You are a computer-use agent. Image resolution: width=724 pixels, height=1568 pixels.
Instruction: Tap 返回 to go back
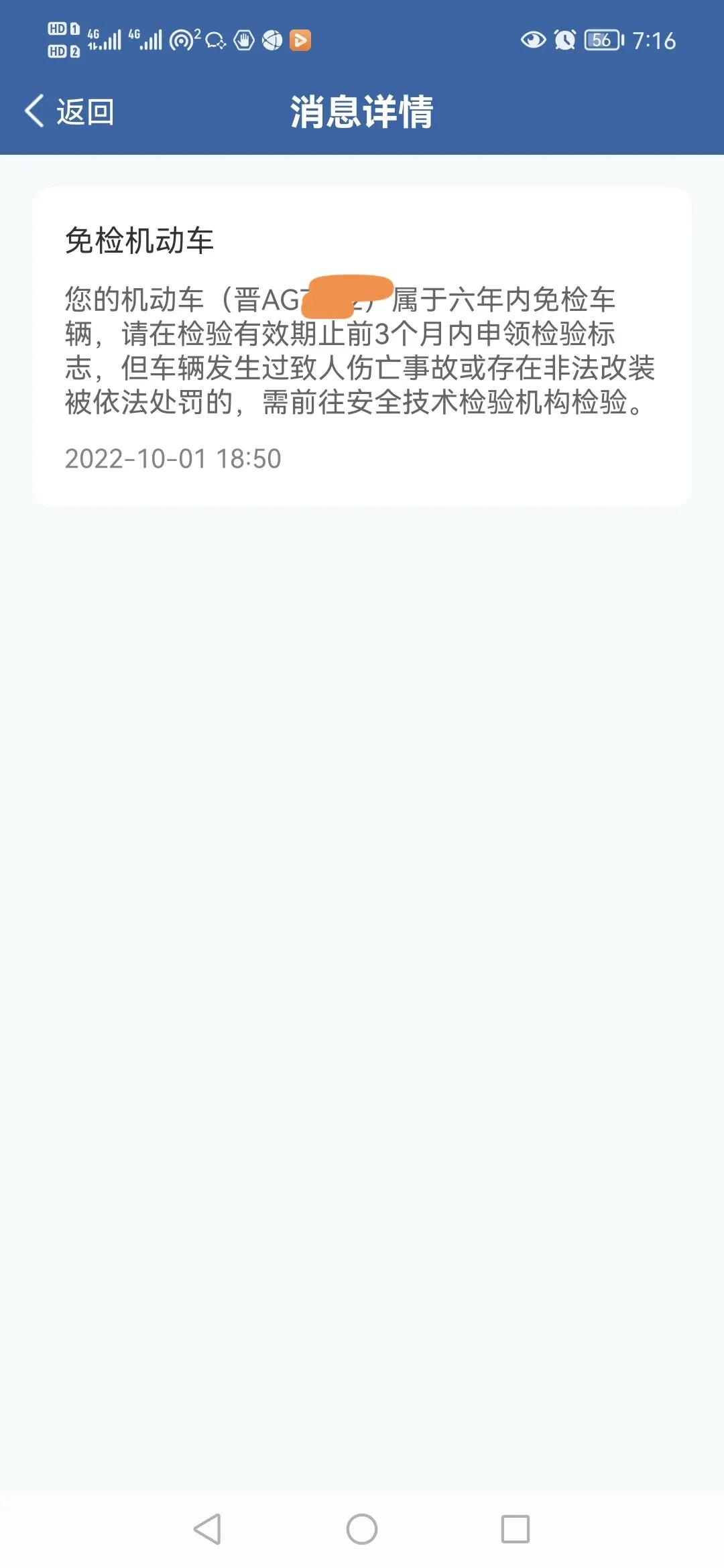70,111
